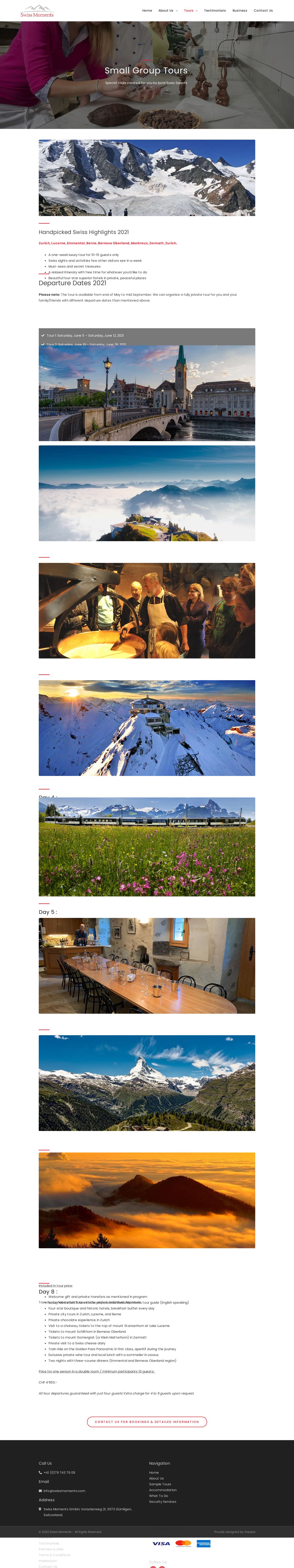The height and width of the screenshot is (1568, 294).
Task: Open the Home page from top menu
Action: (147, 10)
